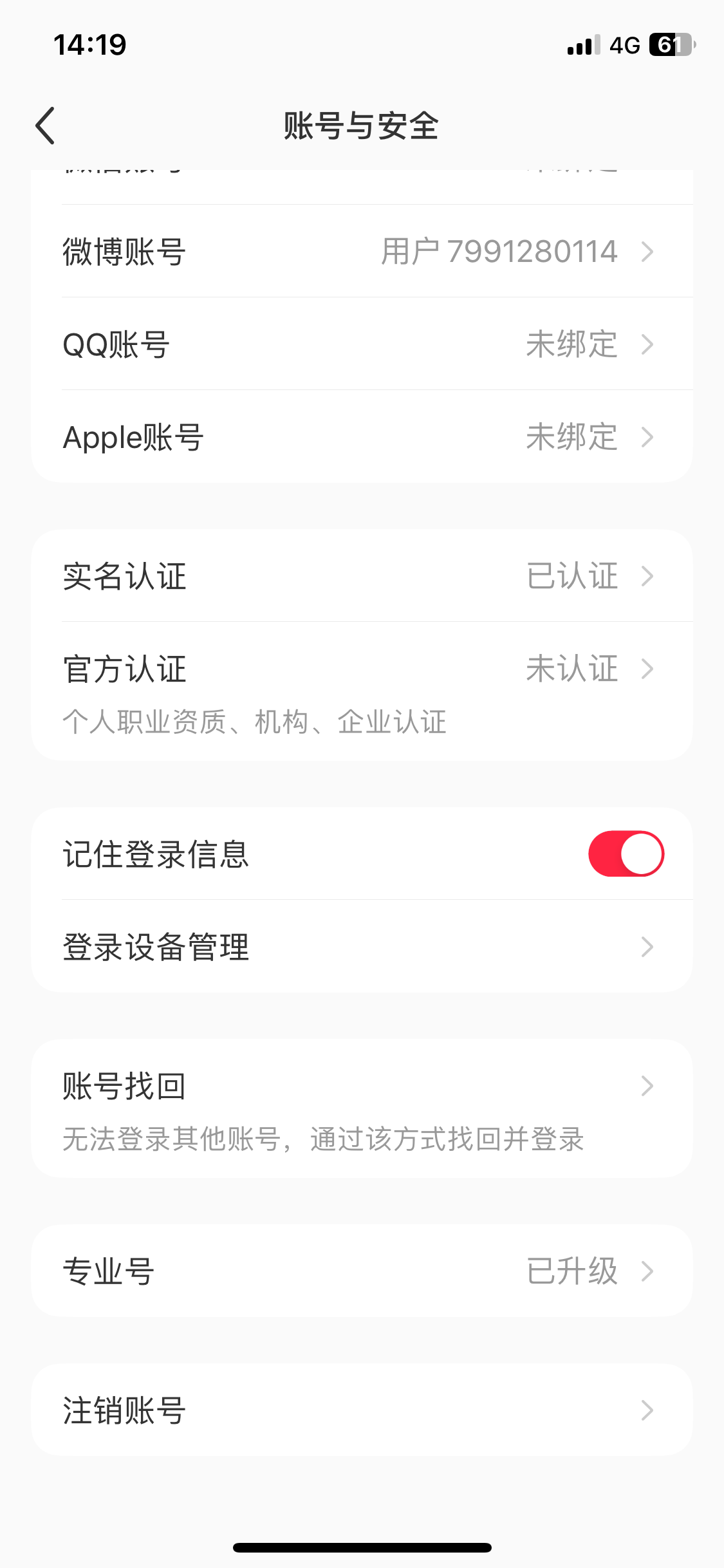Image resolution: width=724 pixels, height=1568 pixels.
Task: Go back from 账号与安全 page
Action: (x=45, y=126)
